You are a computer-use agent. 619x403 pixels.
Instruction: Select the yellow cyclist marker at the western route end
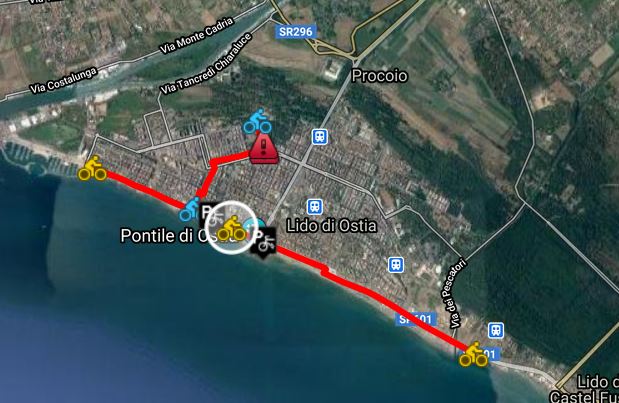point(92,168)
